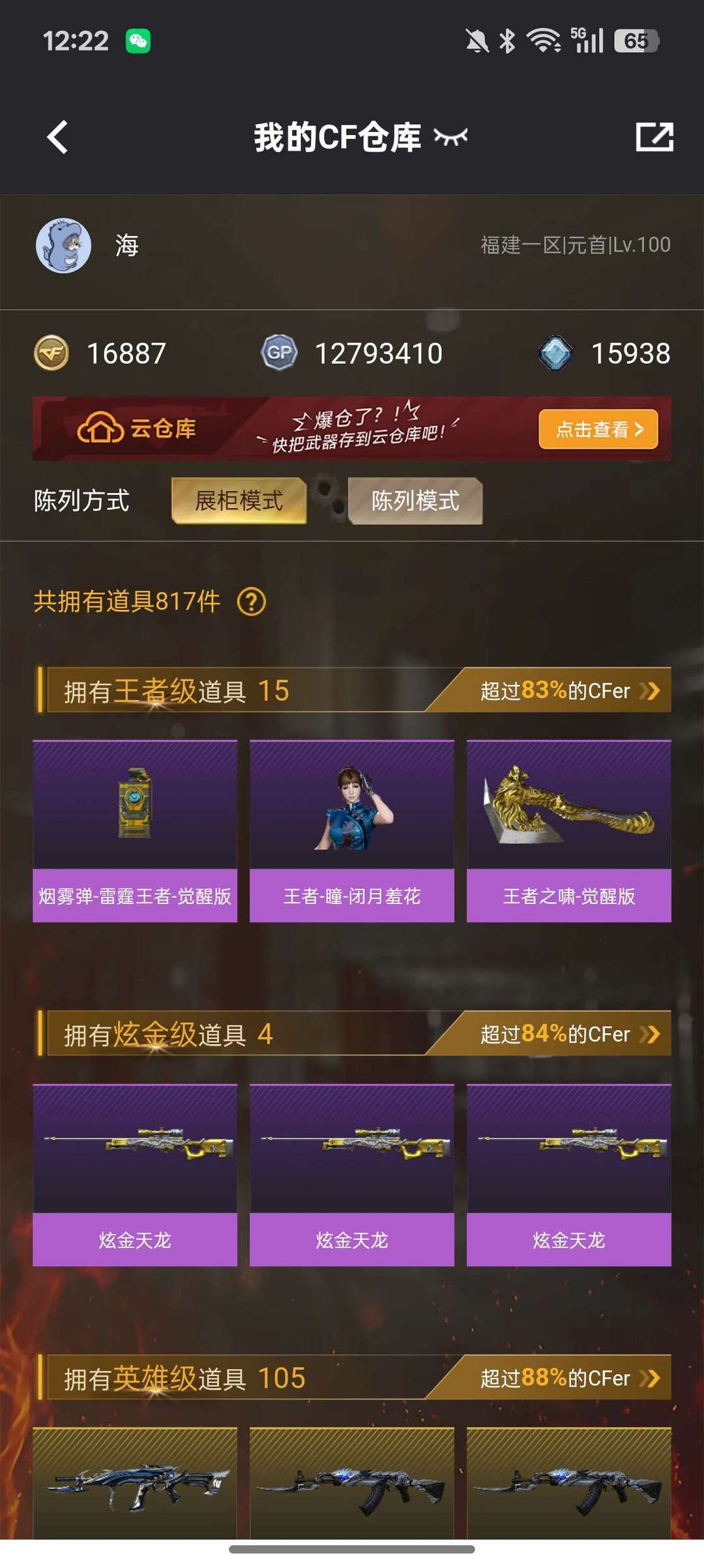704x1568 pixels.
Task: Tap the share icon in top bar
Action: click(654, 136)
